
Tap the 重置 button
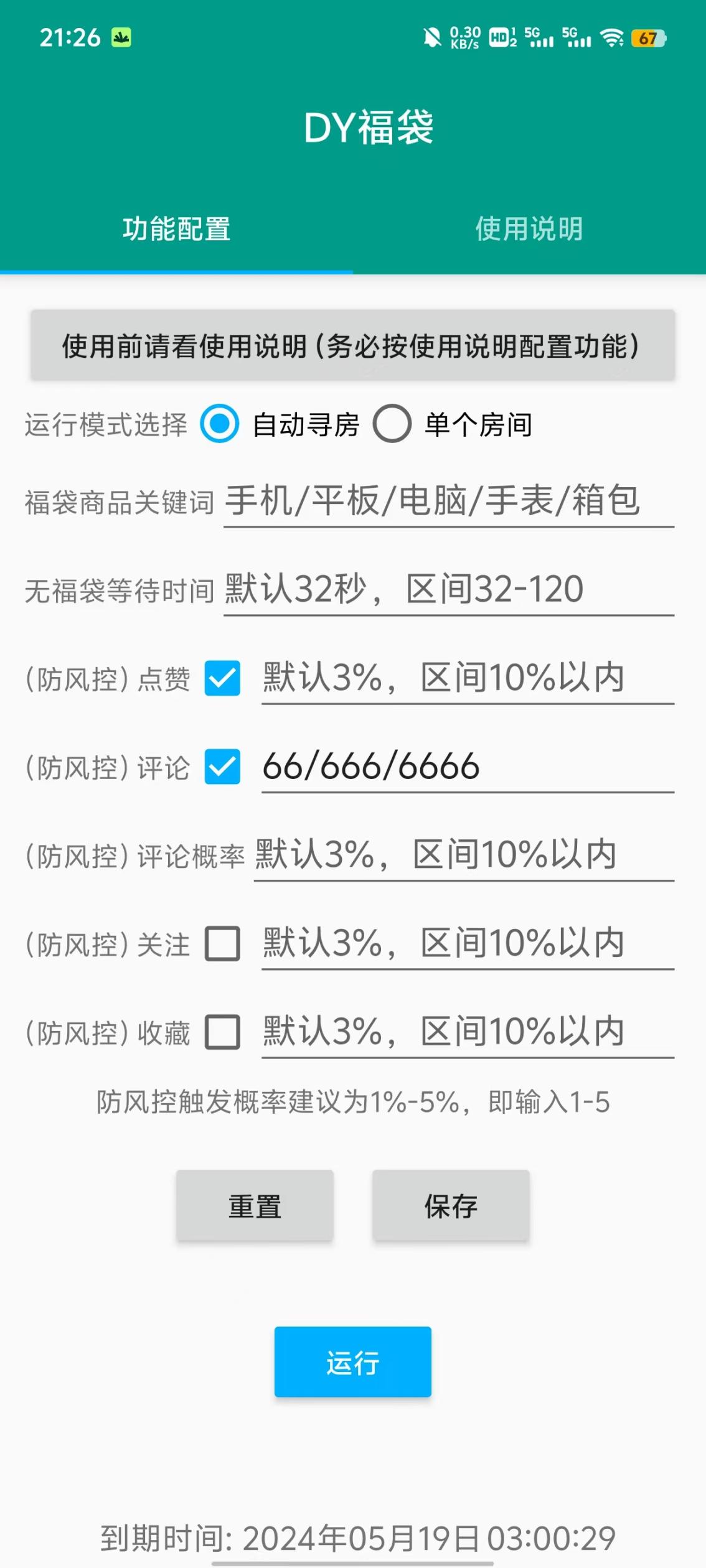[x=254, y=1205]
